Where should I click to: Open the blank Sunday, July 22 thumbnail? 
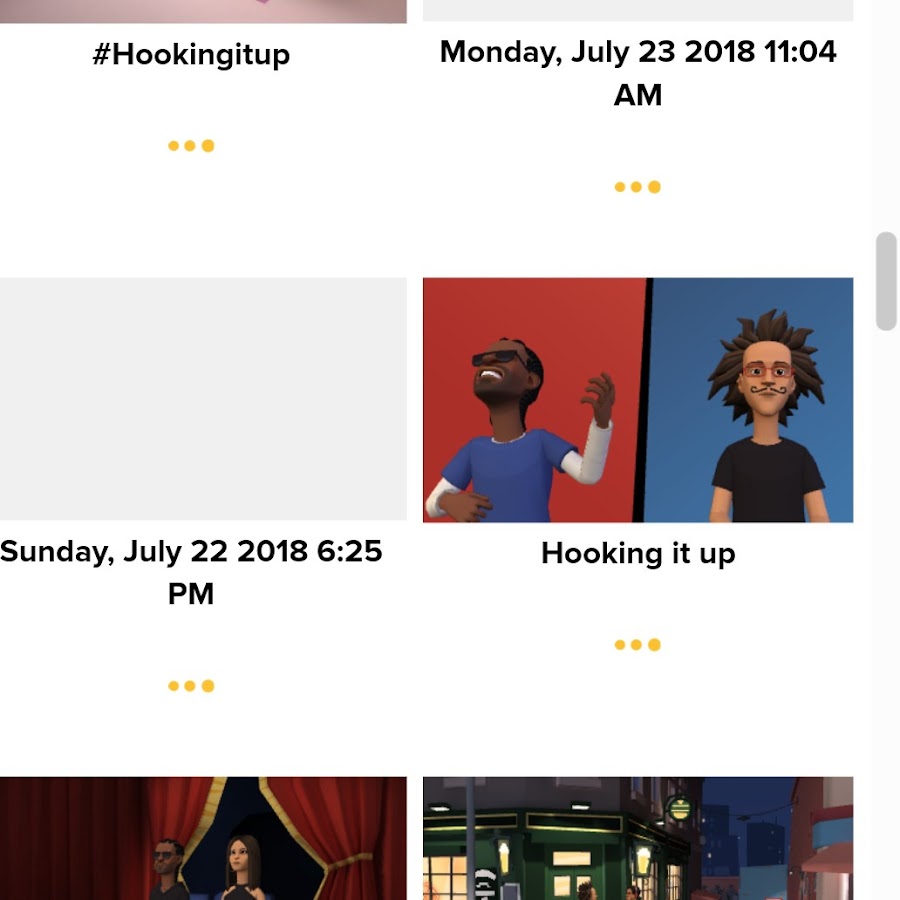pyautogui.click(x=203, y=400)
